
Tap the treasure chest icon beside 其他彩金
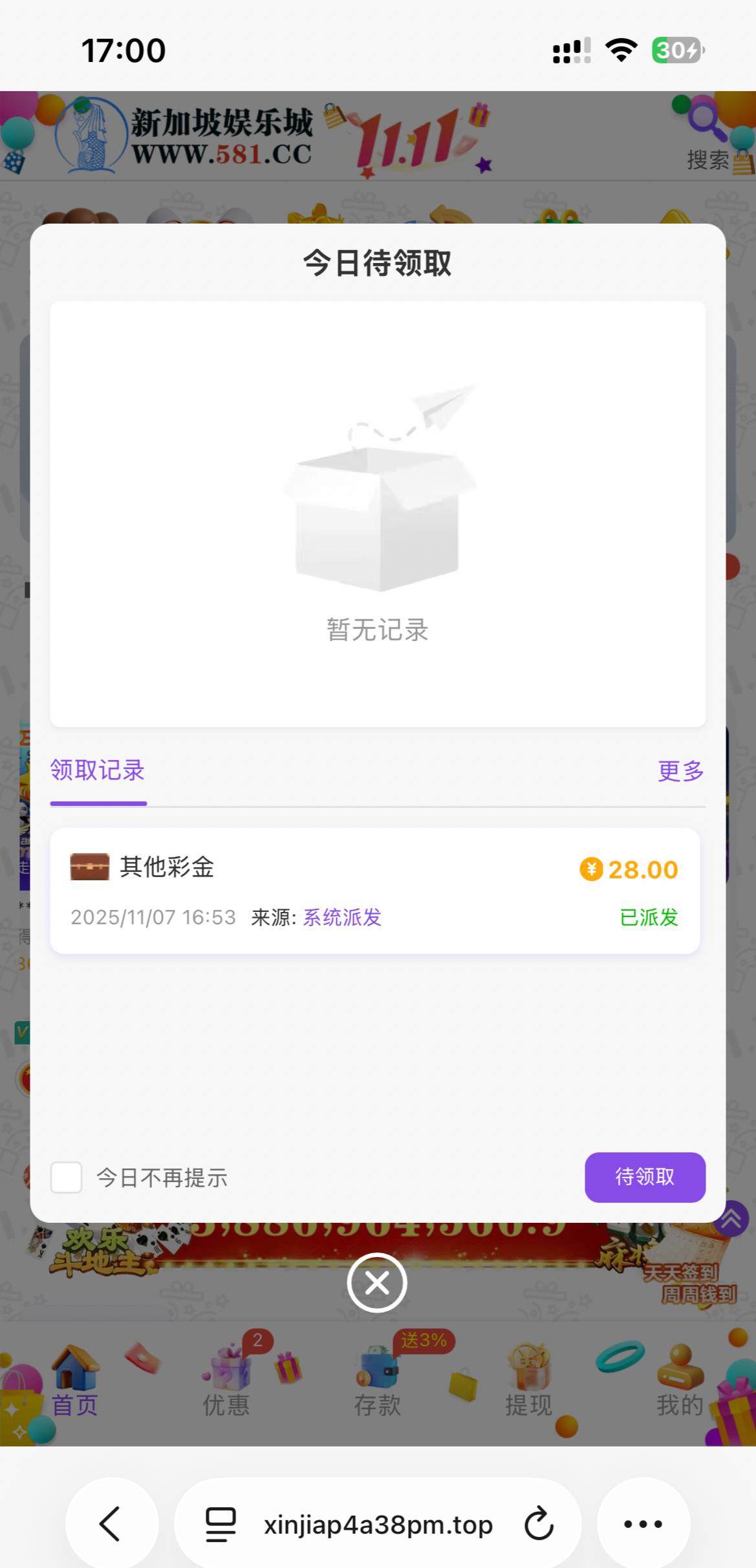(89, 867)
